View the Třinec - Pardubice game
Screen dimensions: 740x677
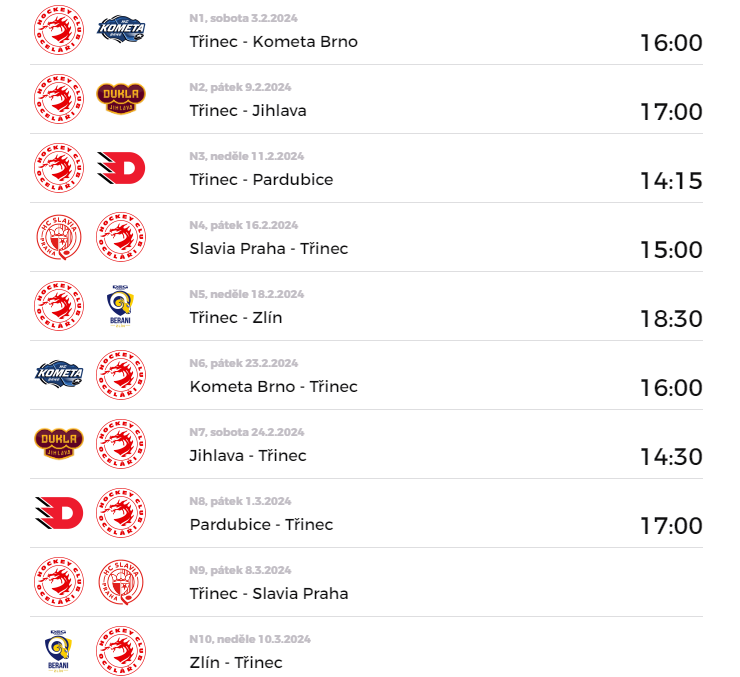(261, 180)
